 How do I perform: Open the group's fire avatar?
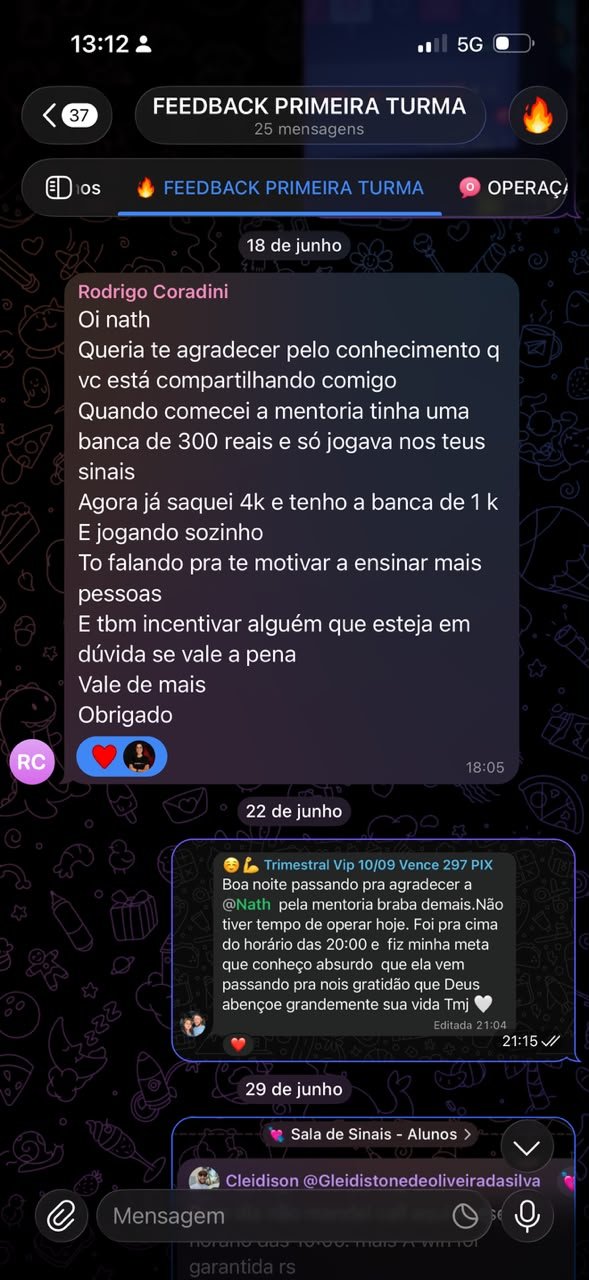point(538,116)
